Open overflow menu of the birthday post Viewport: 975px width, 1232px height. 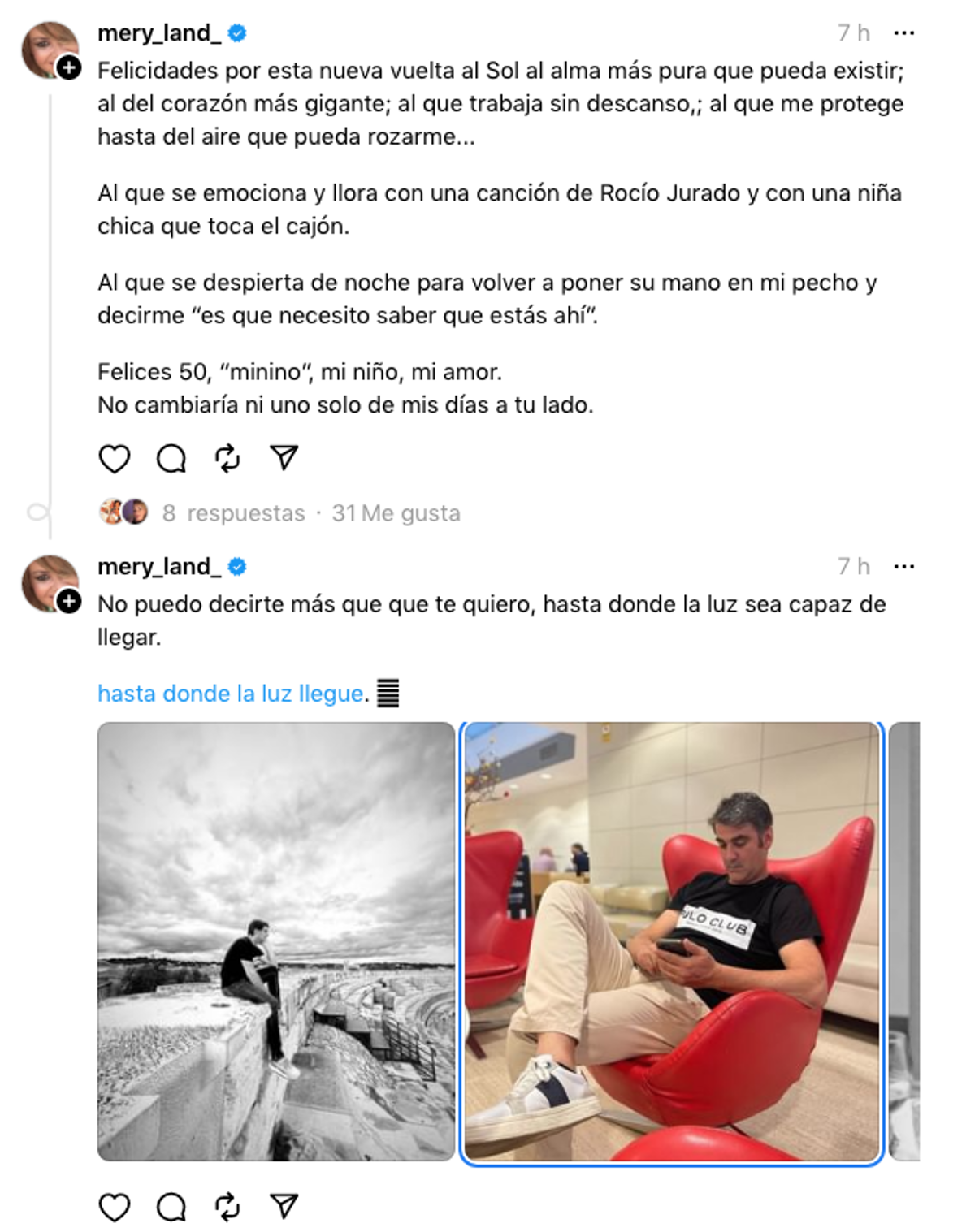903,33
